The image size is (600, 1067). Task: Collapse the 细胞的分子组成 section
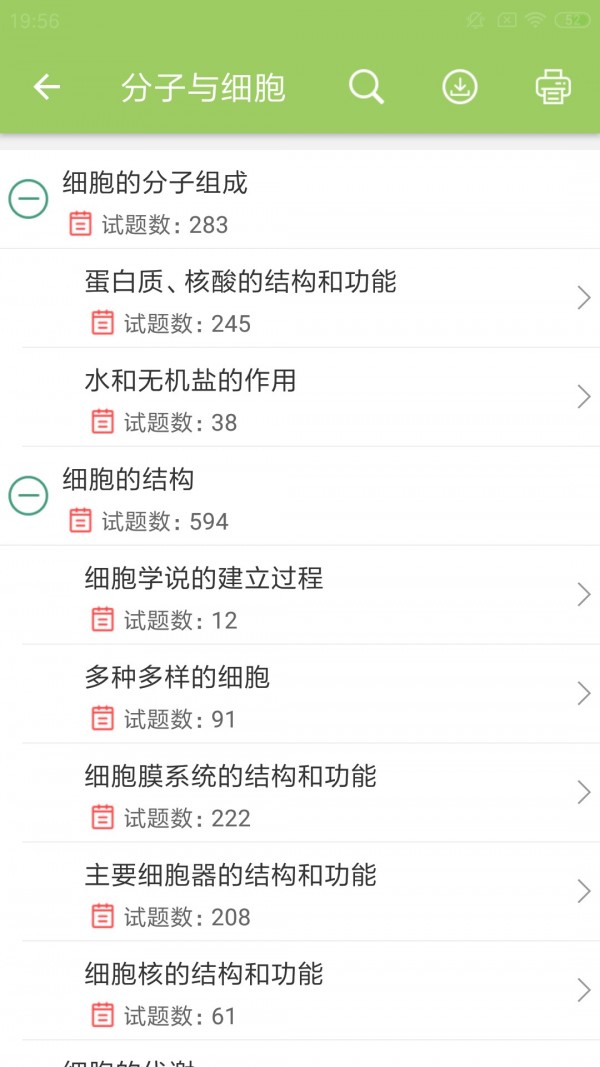tap(28, 200)
